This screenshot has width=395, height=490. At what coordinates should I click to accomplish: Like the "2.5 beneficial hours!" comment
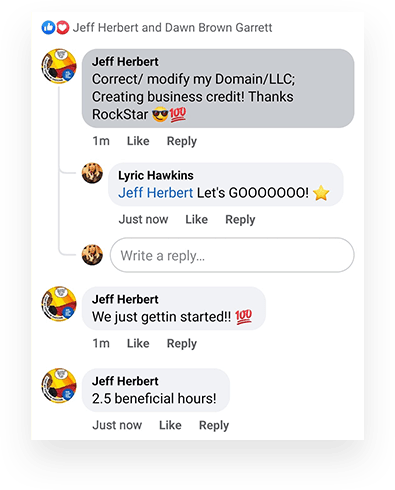point(170,425)
